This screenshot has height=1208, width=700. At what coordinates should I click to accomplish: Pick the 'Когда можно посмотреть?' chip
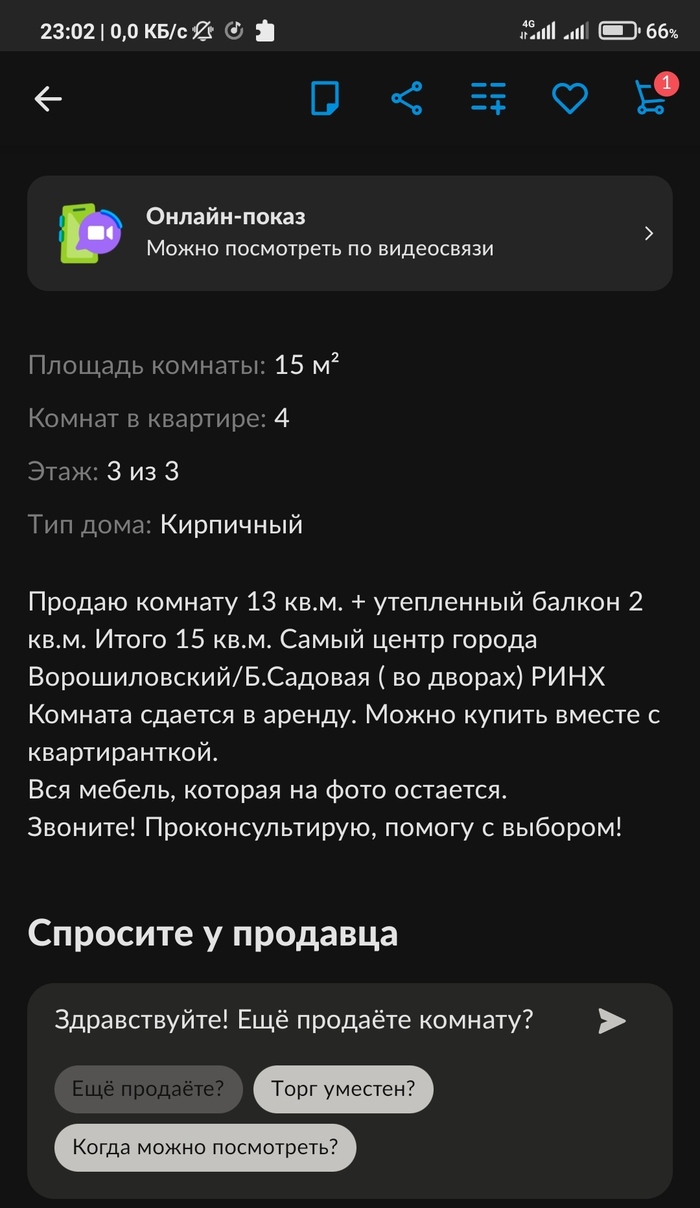tap(205, 1146)
